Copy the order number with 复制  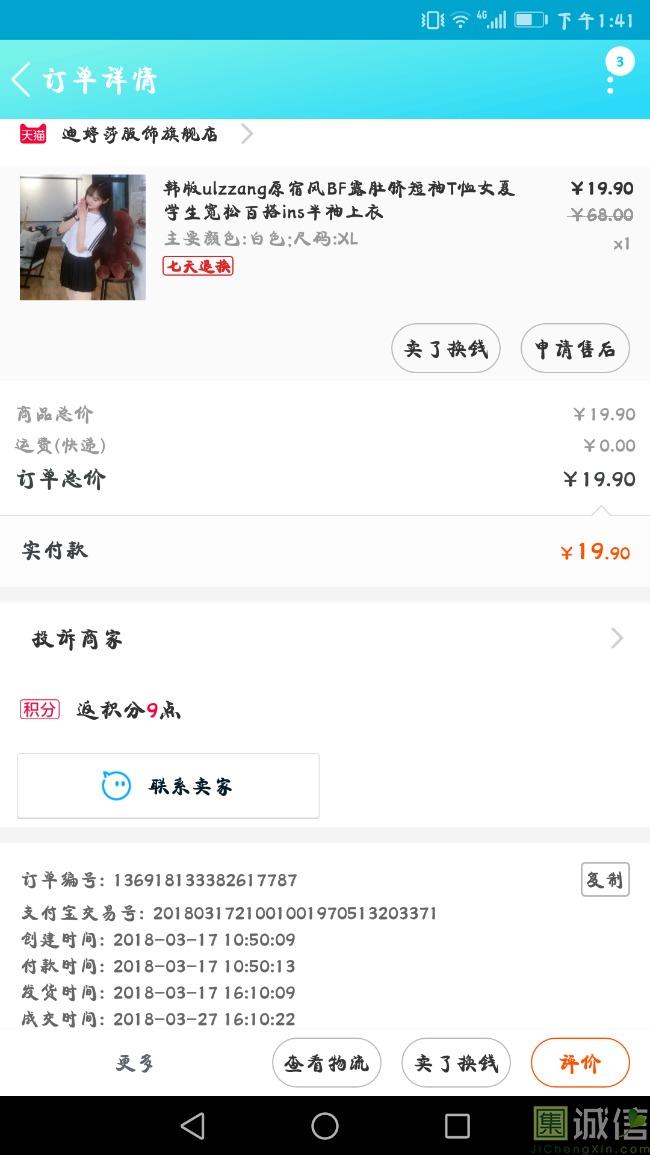coord(605,880)
